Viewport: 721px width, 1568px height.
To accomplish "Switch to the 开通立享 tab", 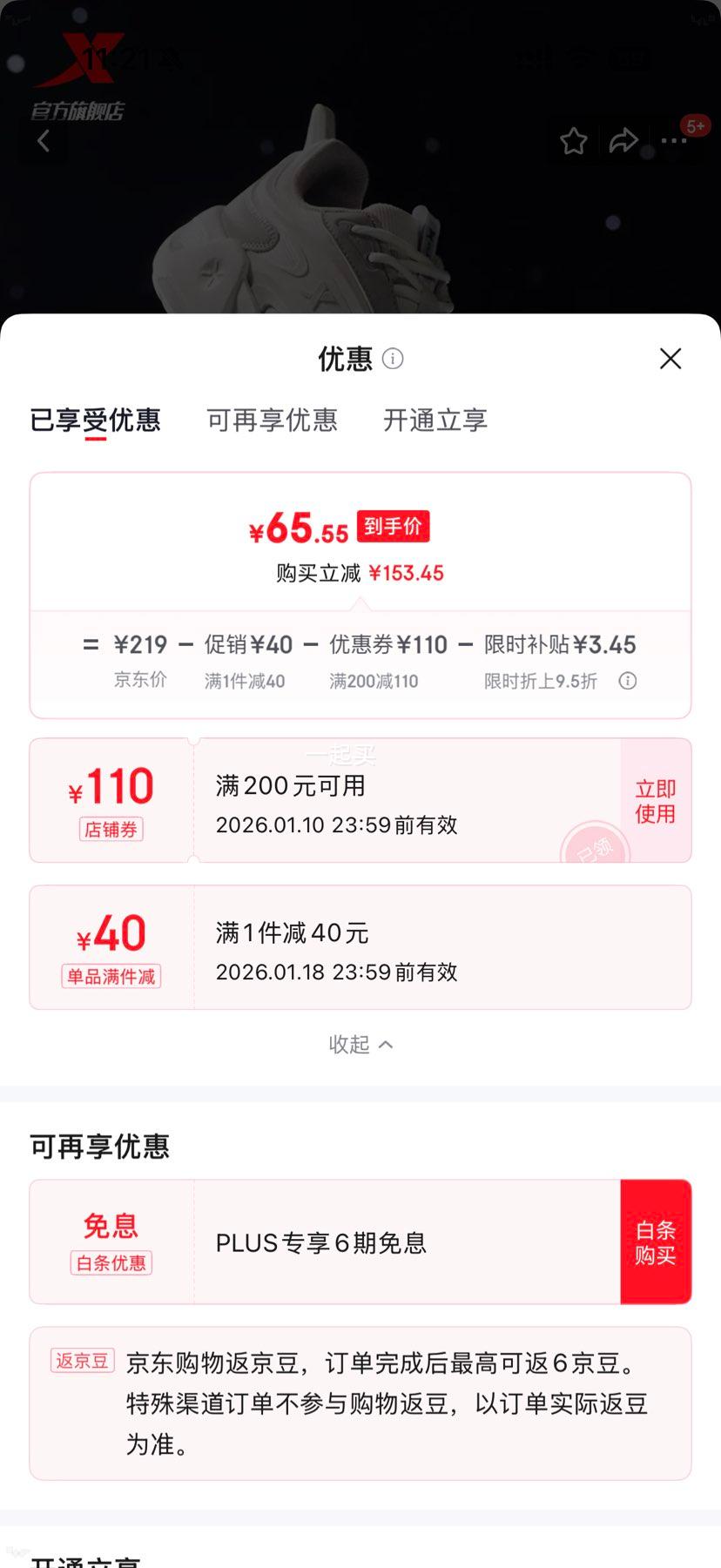I will coord(434,421).
